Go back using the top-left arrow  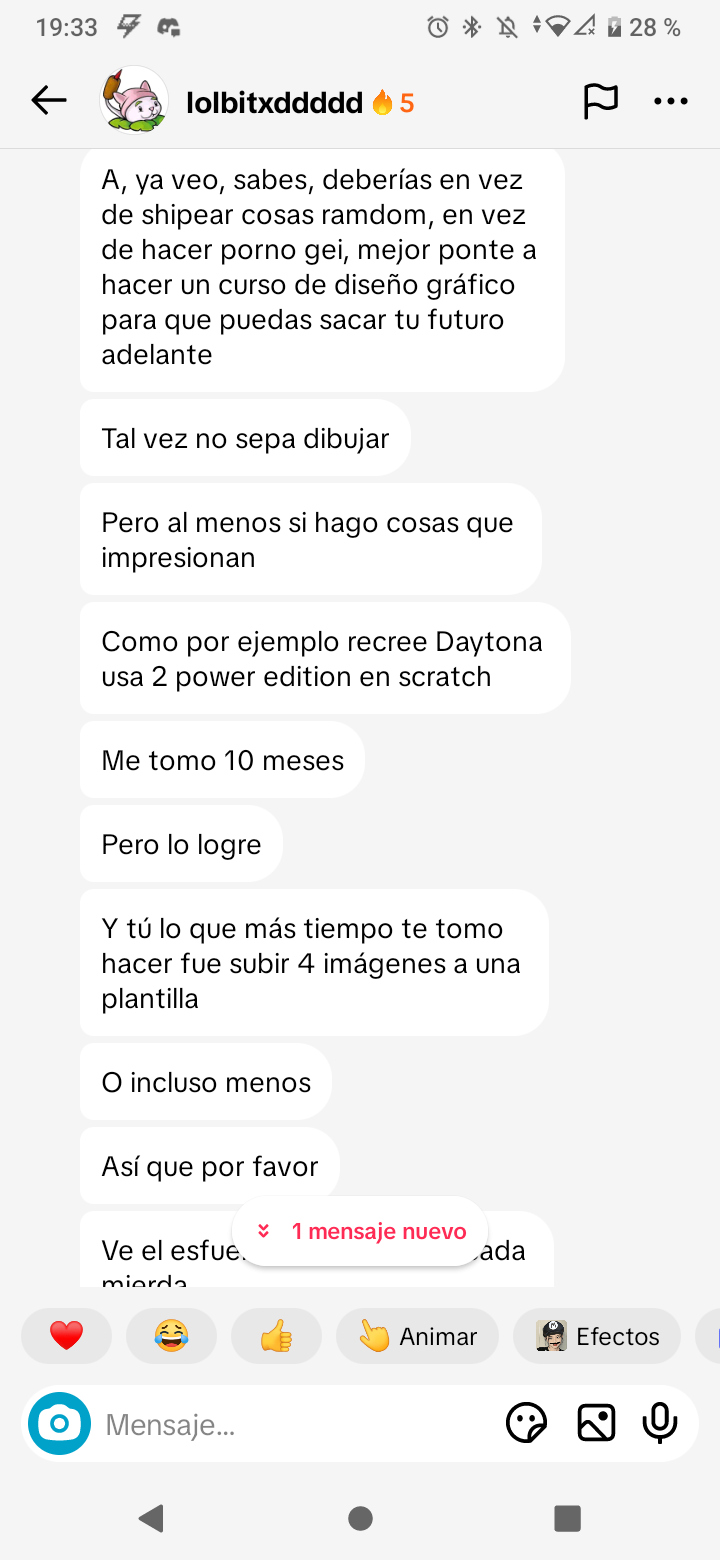point(48,100)
